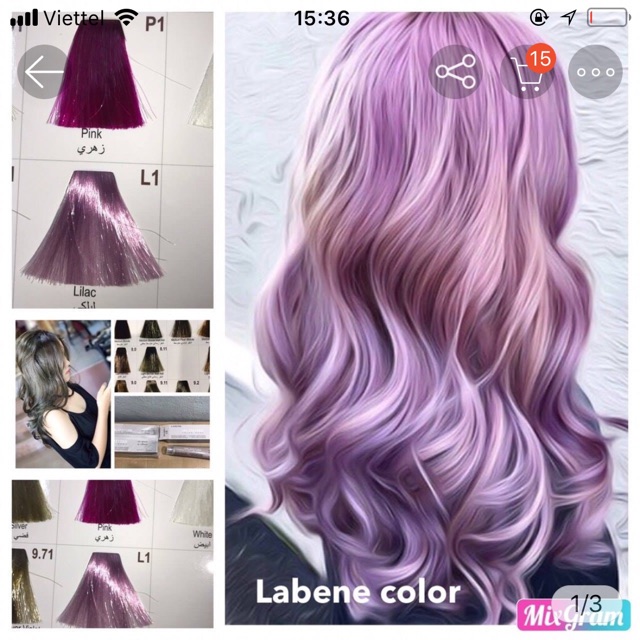Image resolution: width=640 pixels, height=640 pixels.
Task: Open the three-dot overflow menu
Action: [x=595, y=72]
